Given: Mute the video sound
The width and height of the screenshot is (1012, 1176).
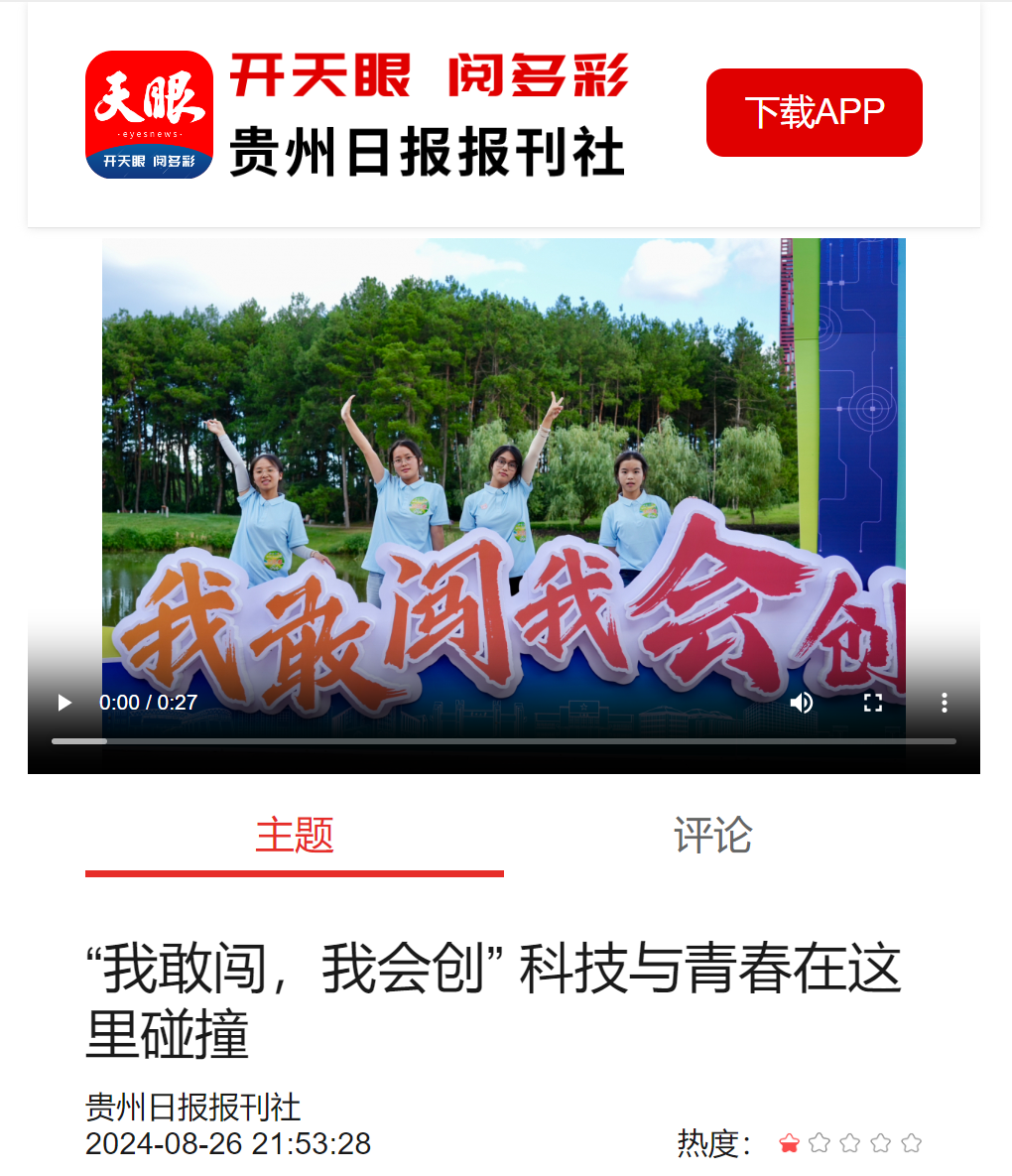Looking at the screenshot, I should pyautogui.click(x=801, y=703).
